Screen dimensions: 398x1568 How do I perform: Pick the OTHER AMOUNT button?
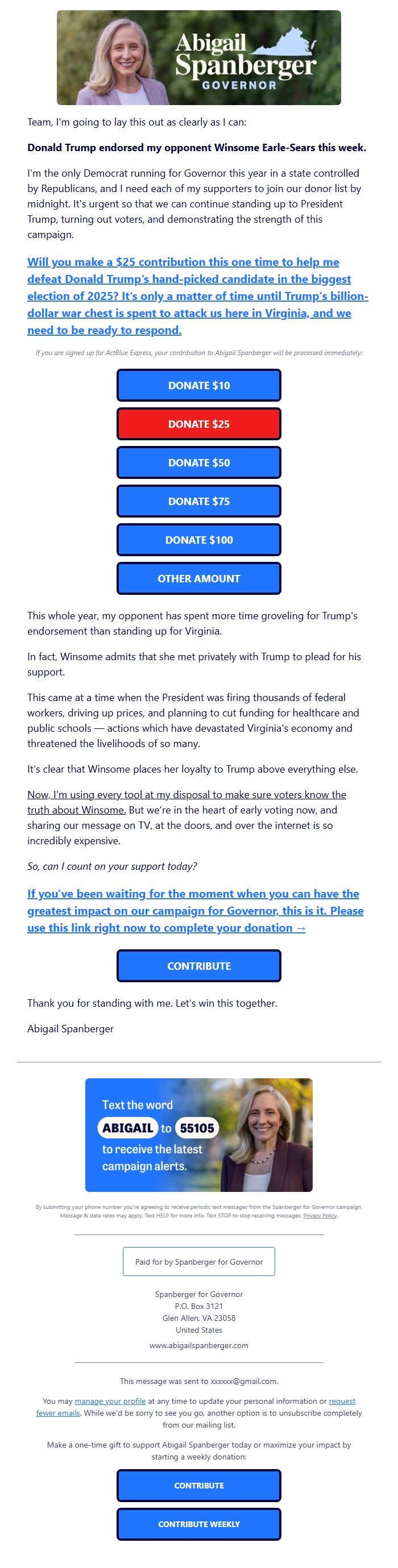(x=198, y=578)
